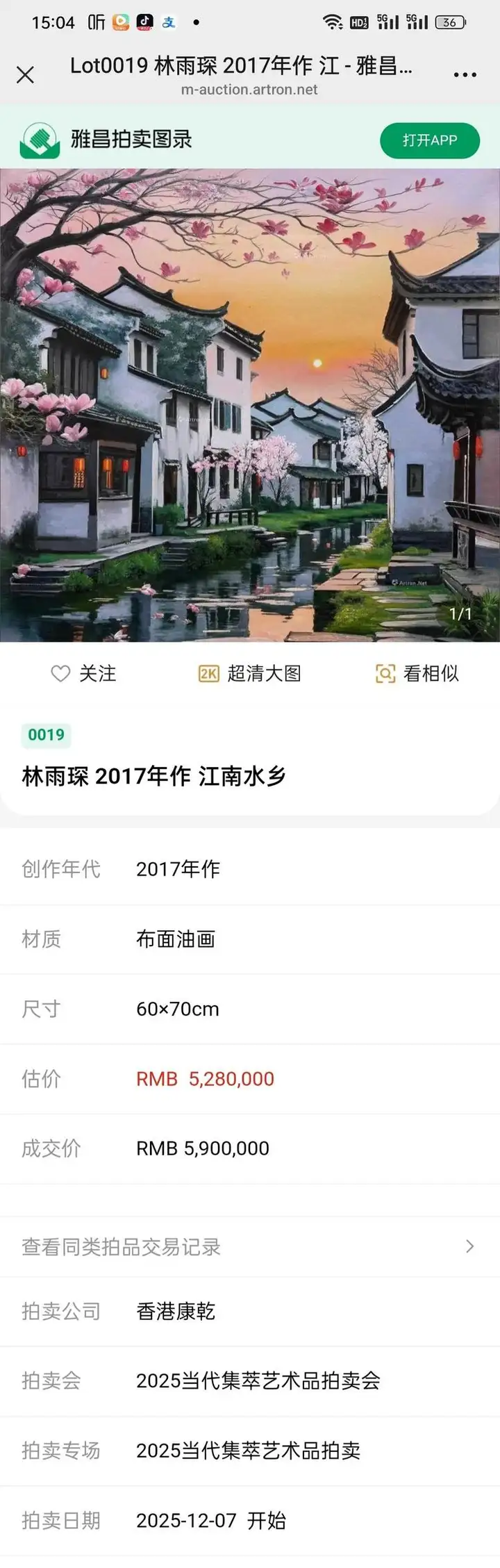Close the auction webpage
This screenshot has width=500, height=1568.
click(x=25, y=74)
